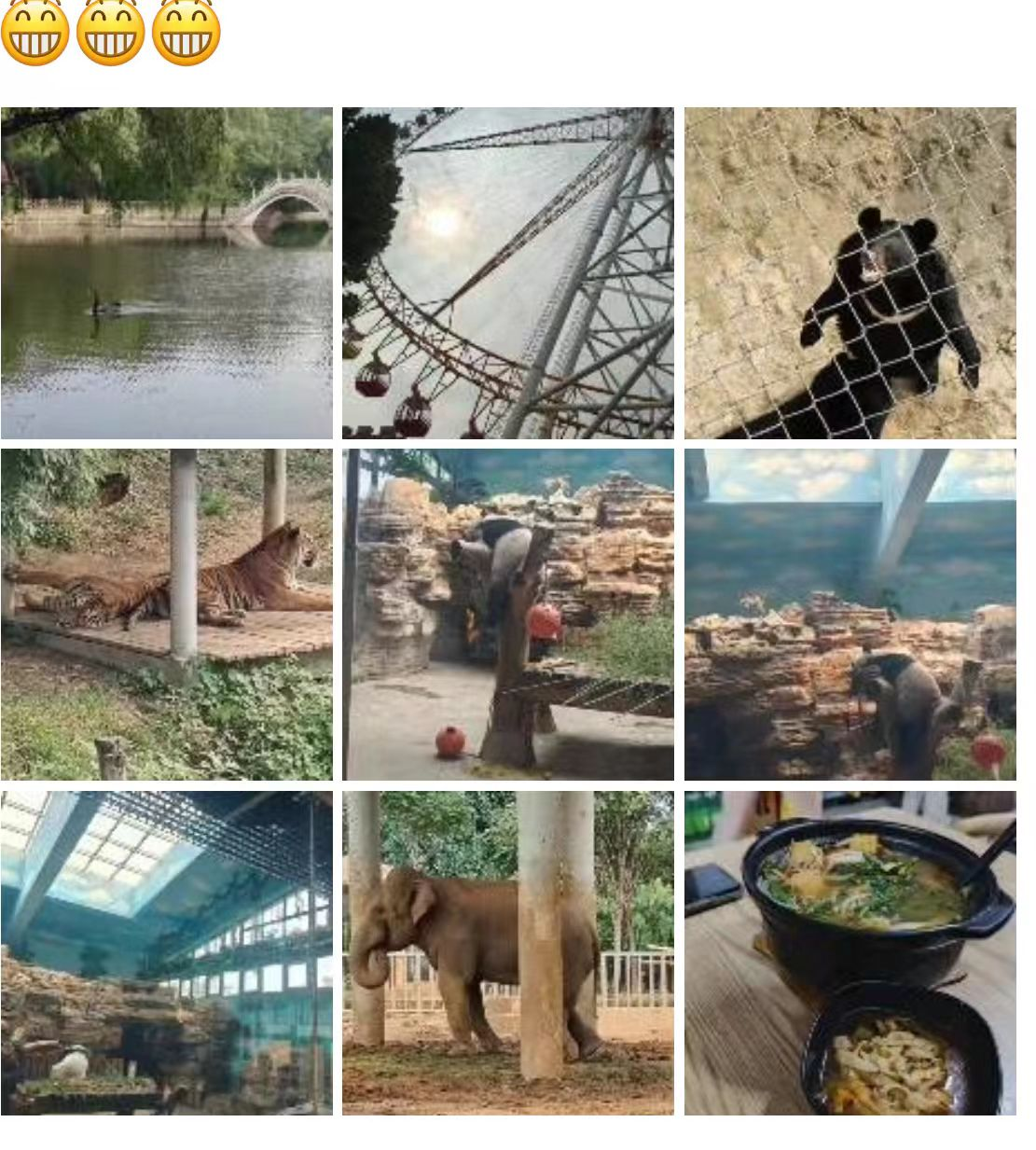1036x1150 pixels.
Task: Enlarge the elephant photo
Action: [507, 952]
